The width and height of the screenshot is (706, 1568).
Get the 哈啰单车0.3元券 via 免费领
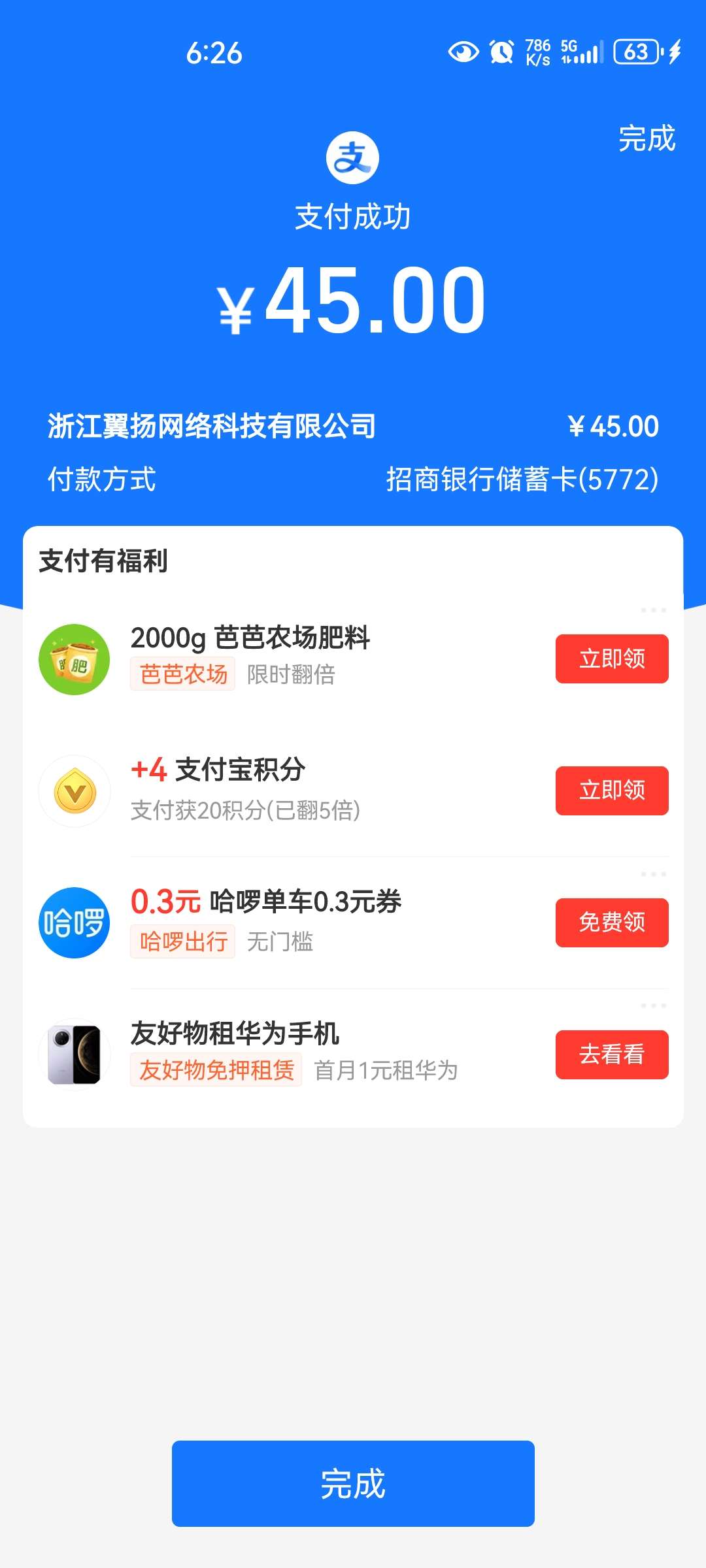pos(612,923)
